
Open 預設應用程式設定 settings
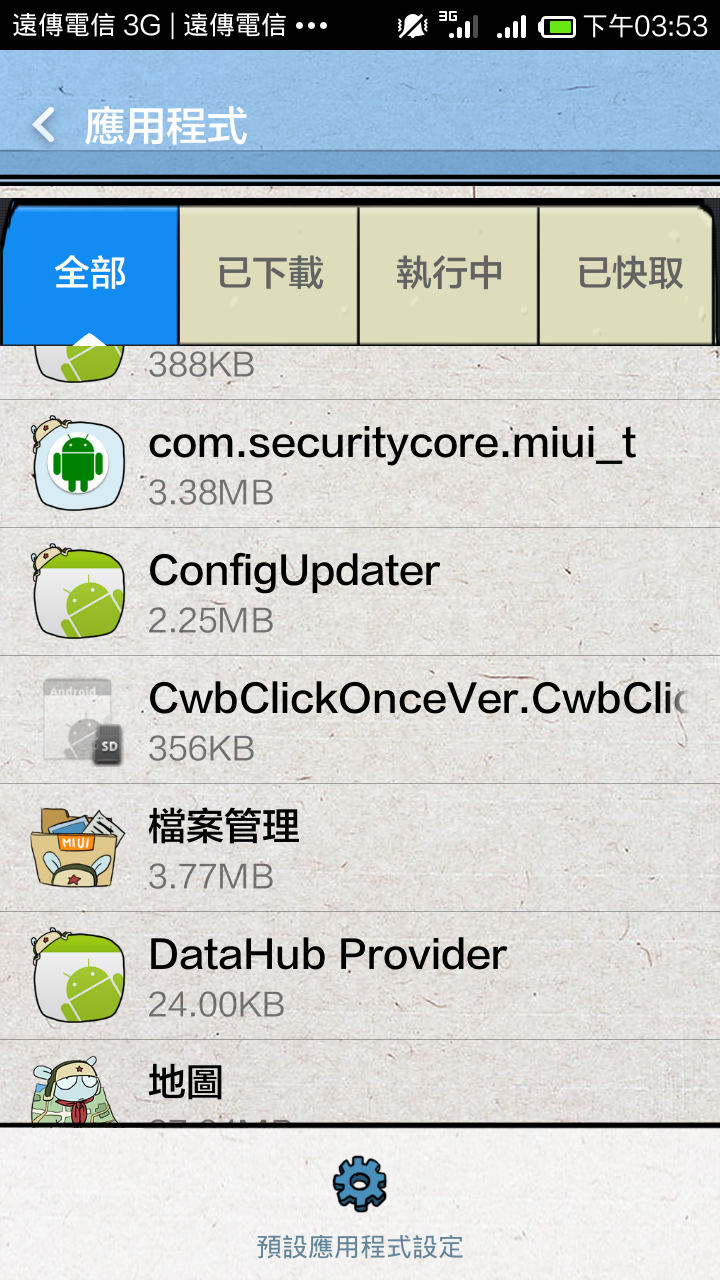[360, 1205]
